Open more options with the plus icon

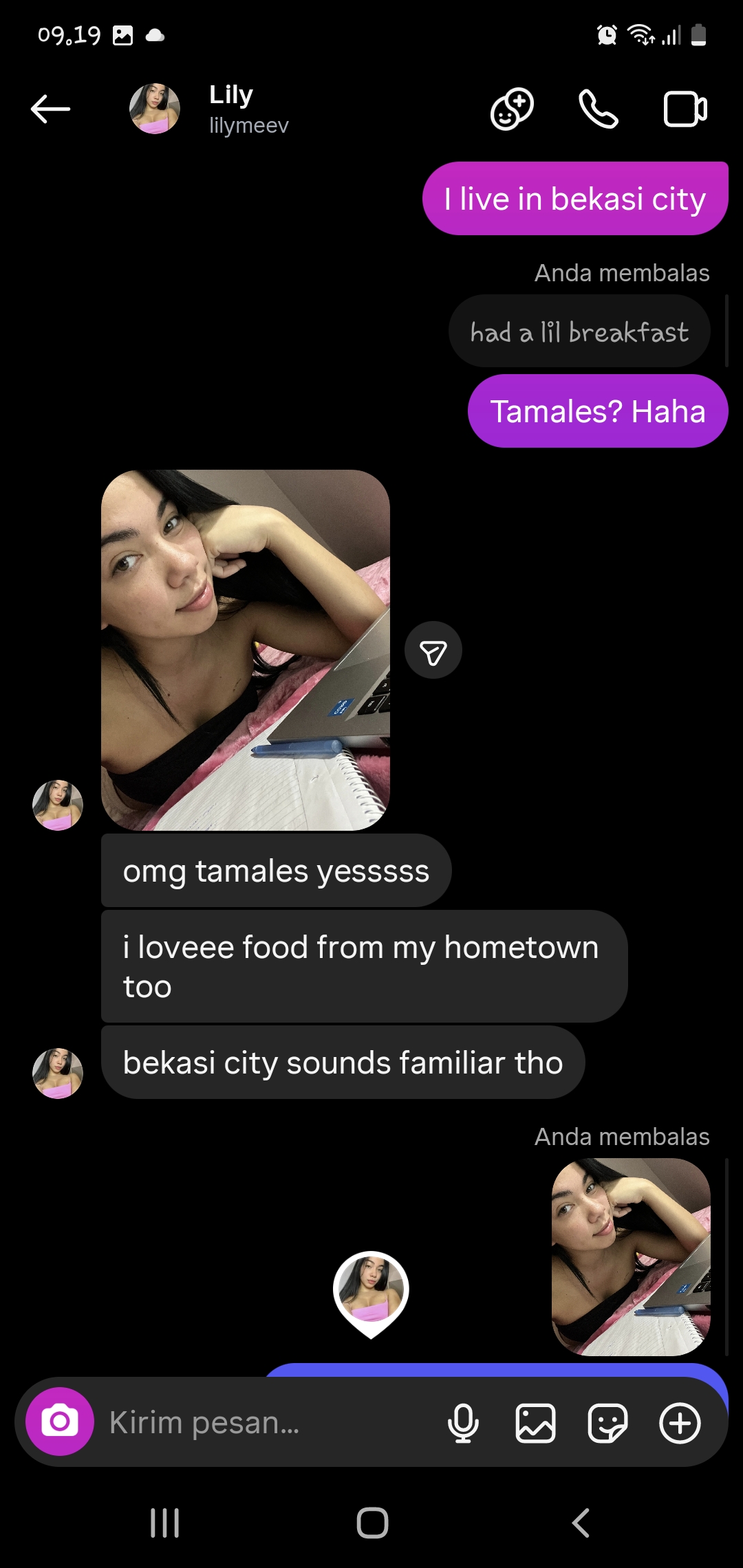pos(680,1422)
